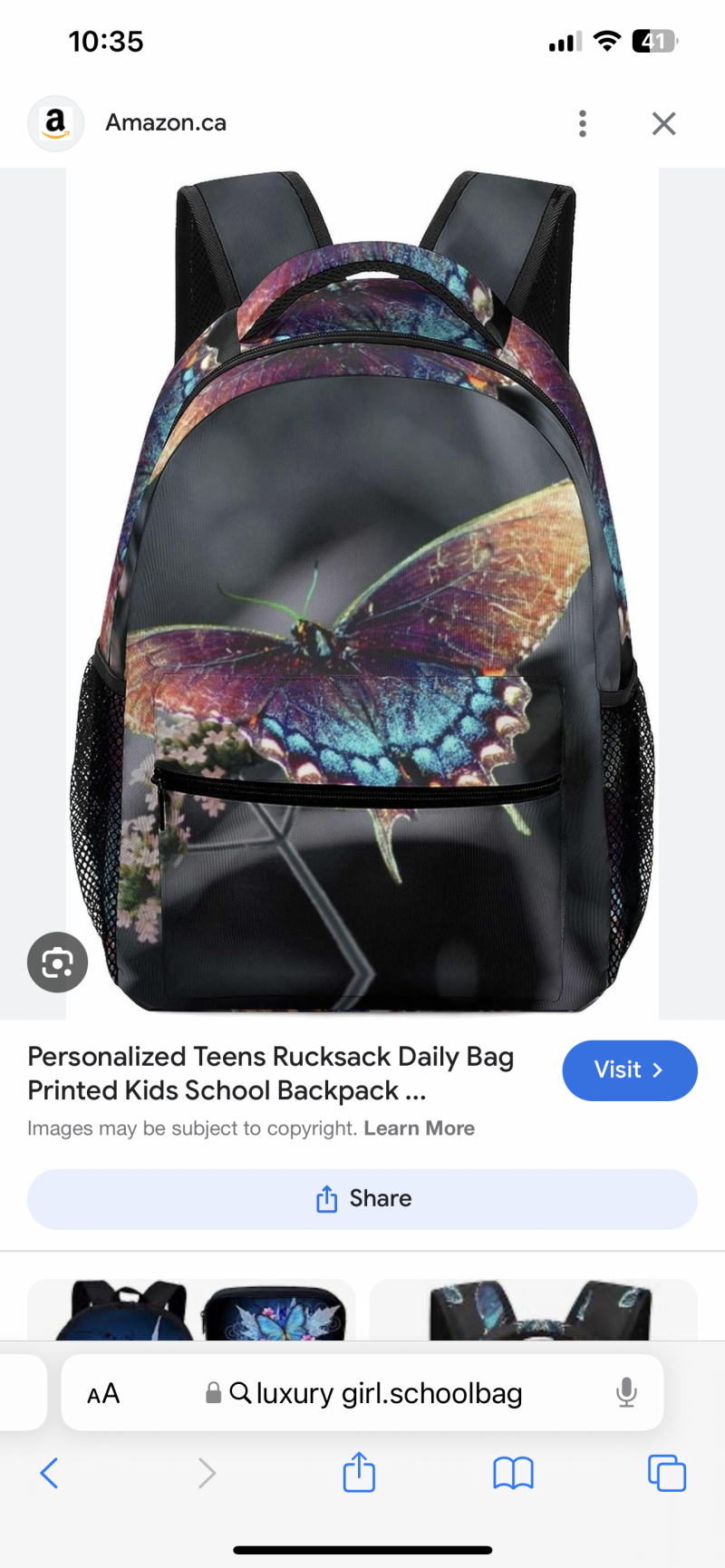Open the blue butterfly backpack related image
725x1568 pixels.
click(x=190, y=1311)
